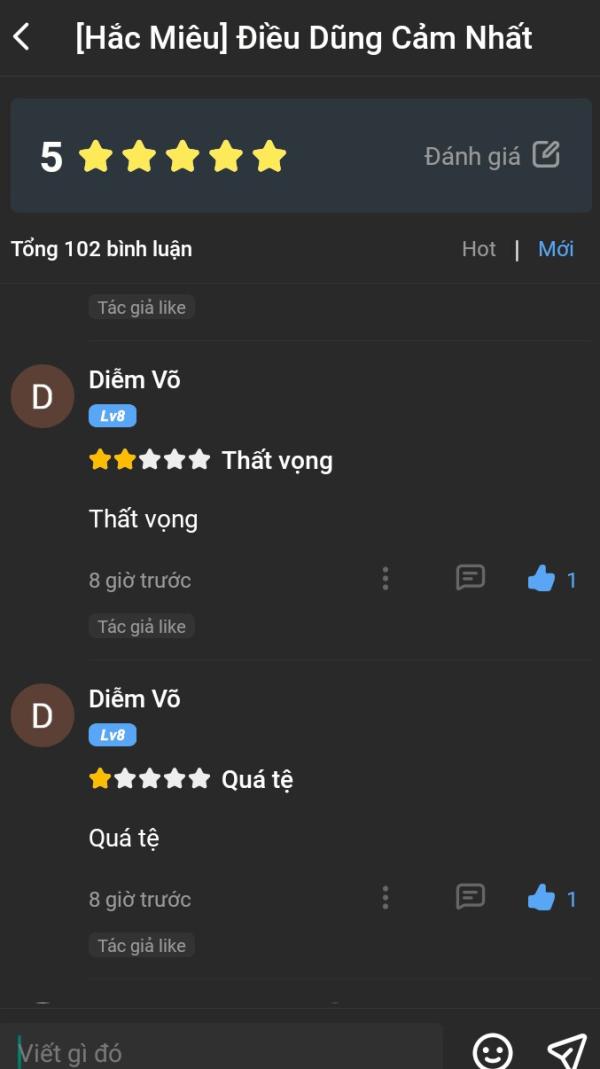Screen dimensions: 600x1069
Task: Reply to the Thất vọng review
Action: (x=470, y=578)
